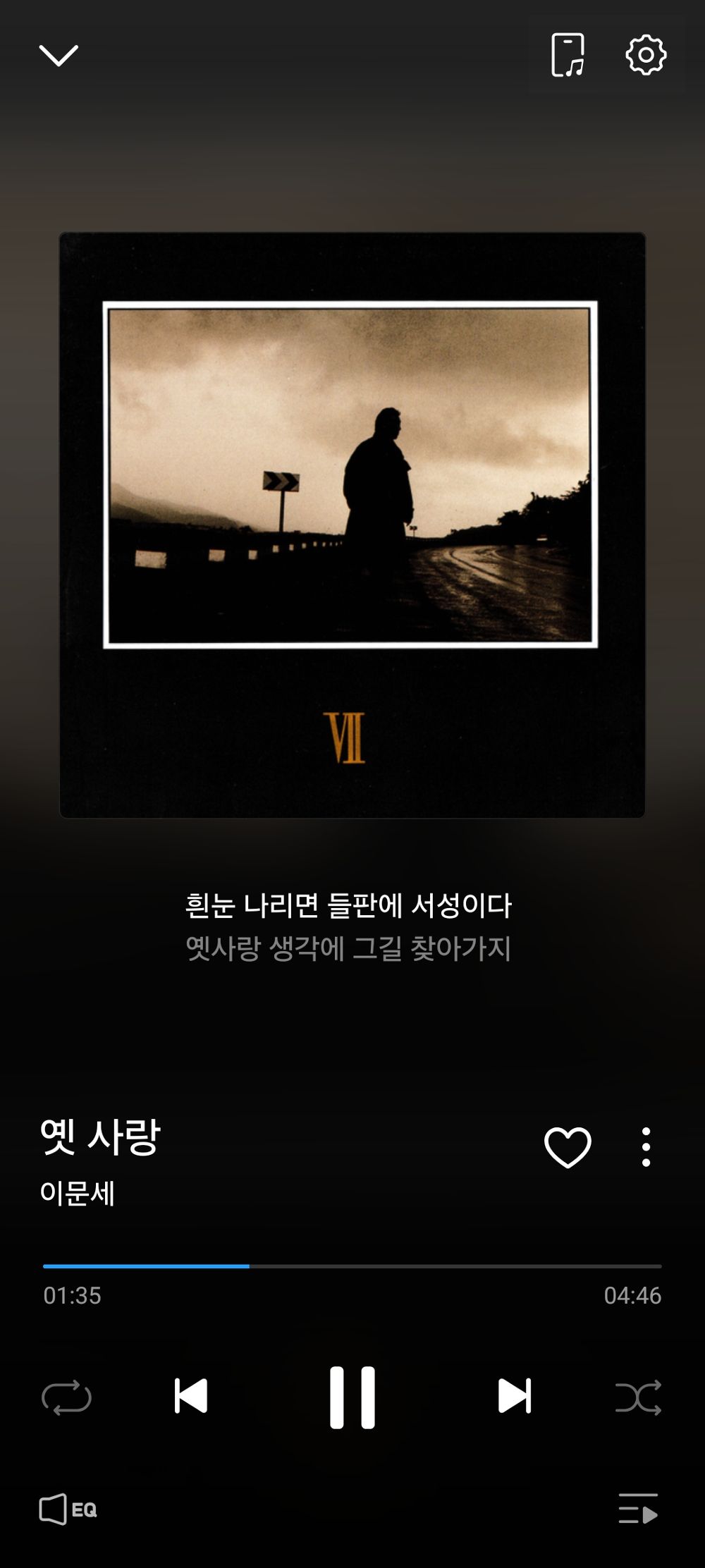Image resolution: width=705 pixels, height=1568 pixels.
Task: Open the device output selector icon
Action: point(568,55)
